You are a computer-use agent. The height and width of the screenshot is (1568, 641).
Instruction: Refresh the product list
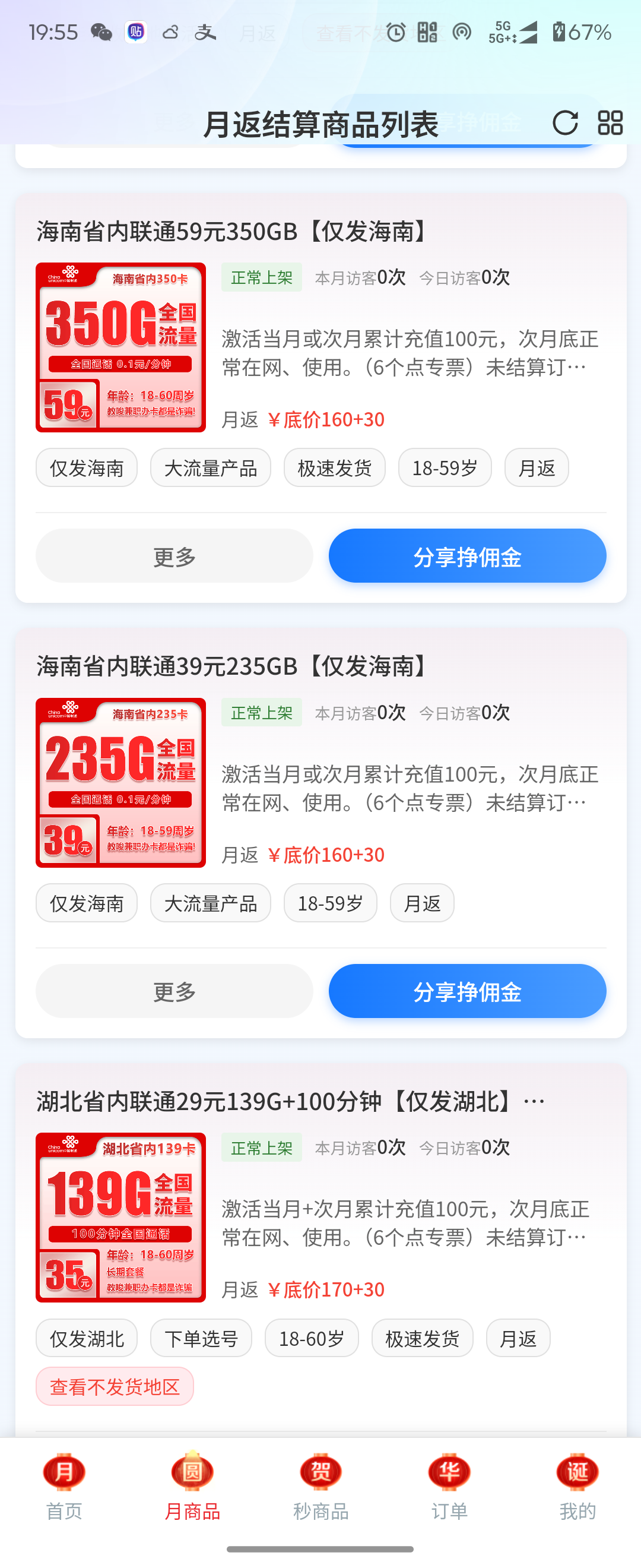pos(565,123)
